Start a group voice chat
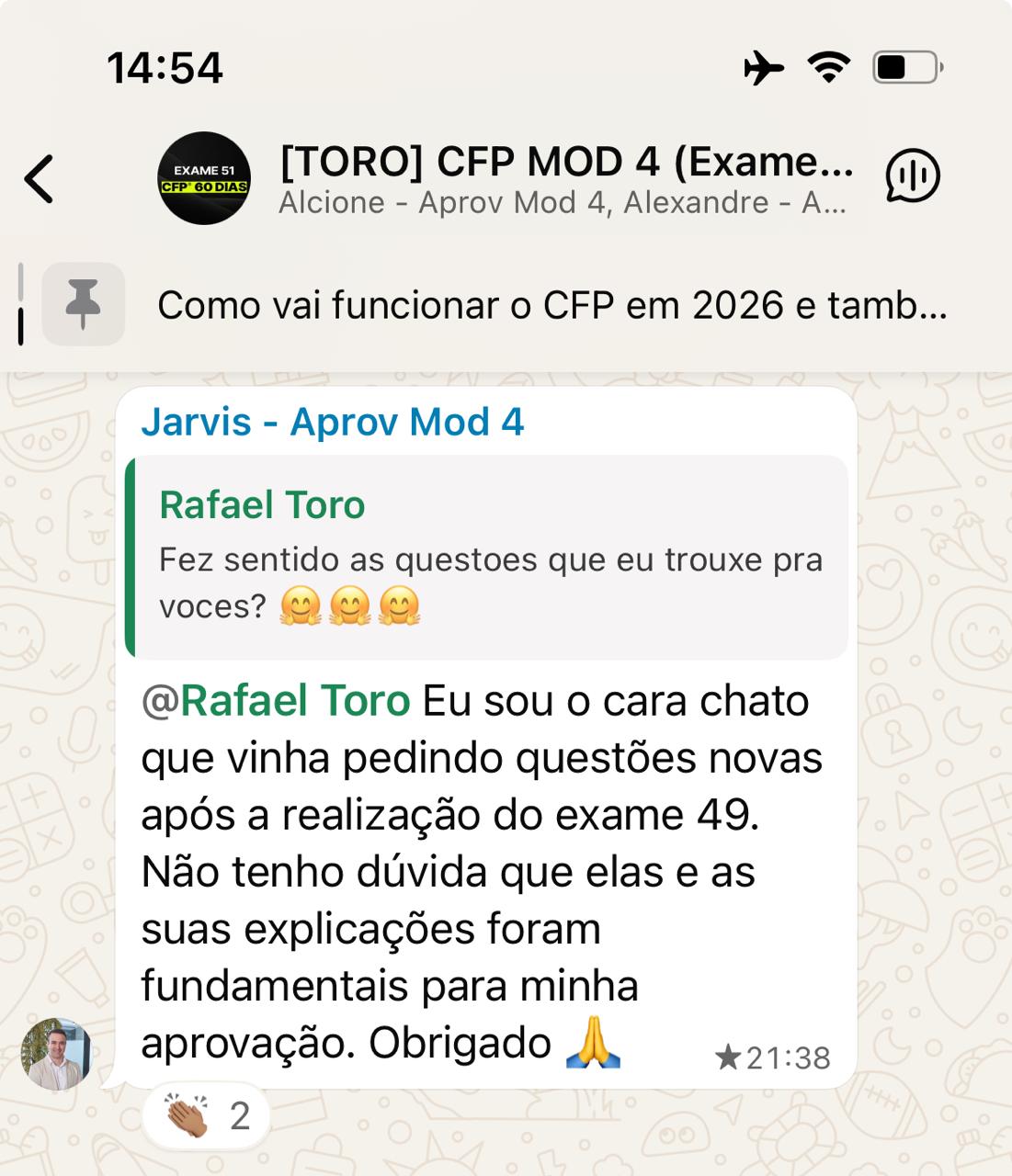 click(x=912, y=175)
